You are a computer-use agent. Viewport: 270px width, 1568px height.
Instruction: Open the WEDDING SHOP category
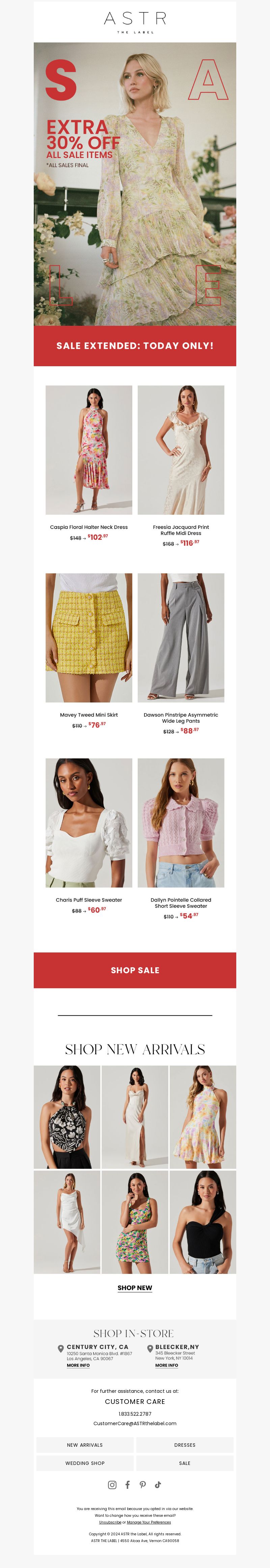click(x=85, y=1463)
